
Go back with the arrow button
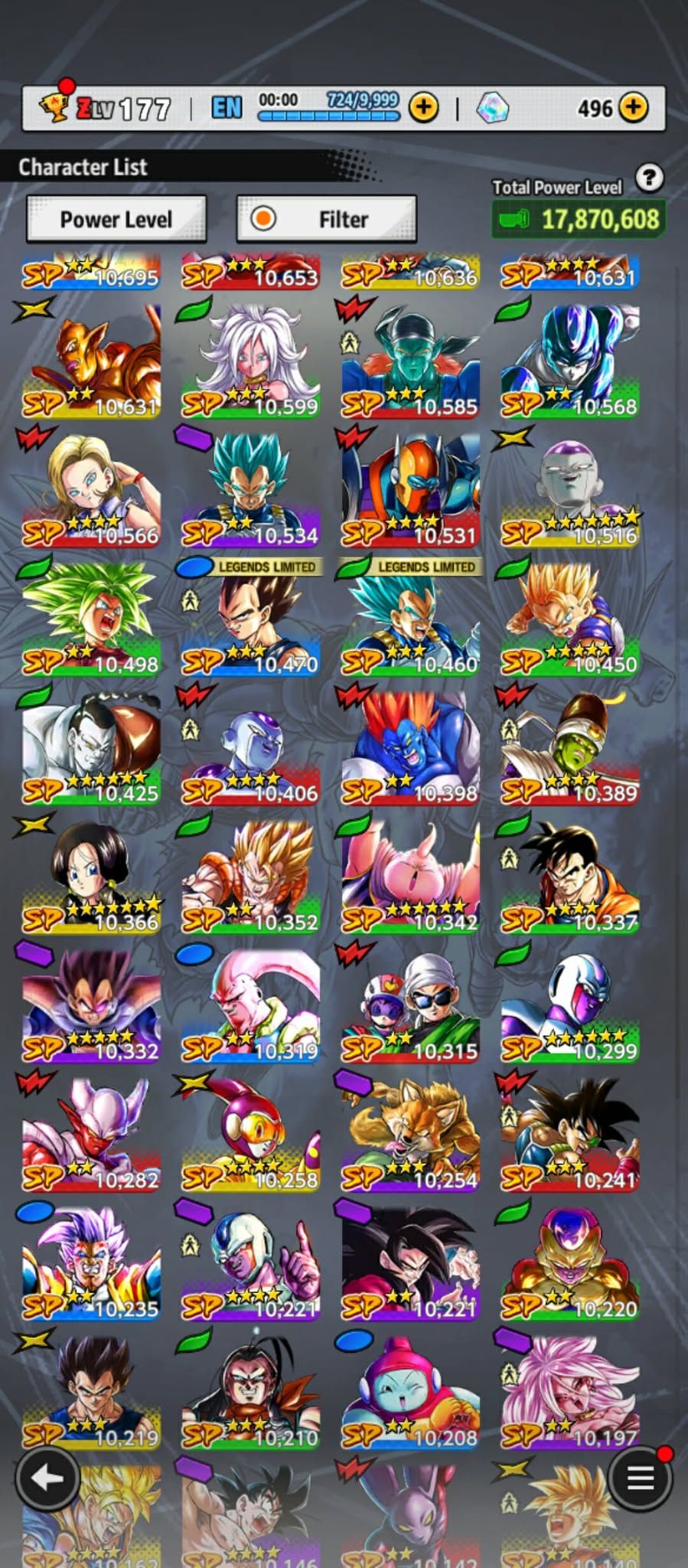tap(47, 1478)
